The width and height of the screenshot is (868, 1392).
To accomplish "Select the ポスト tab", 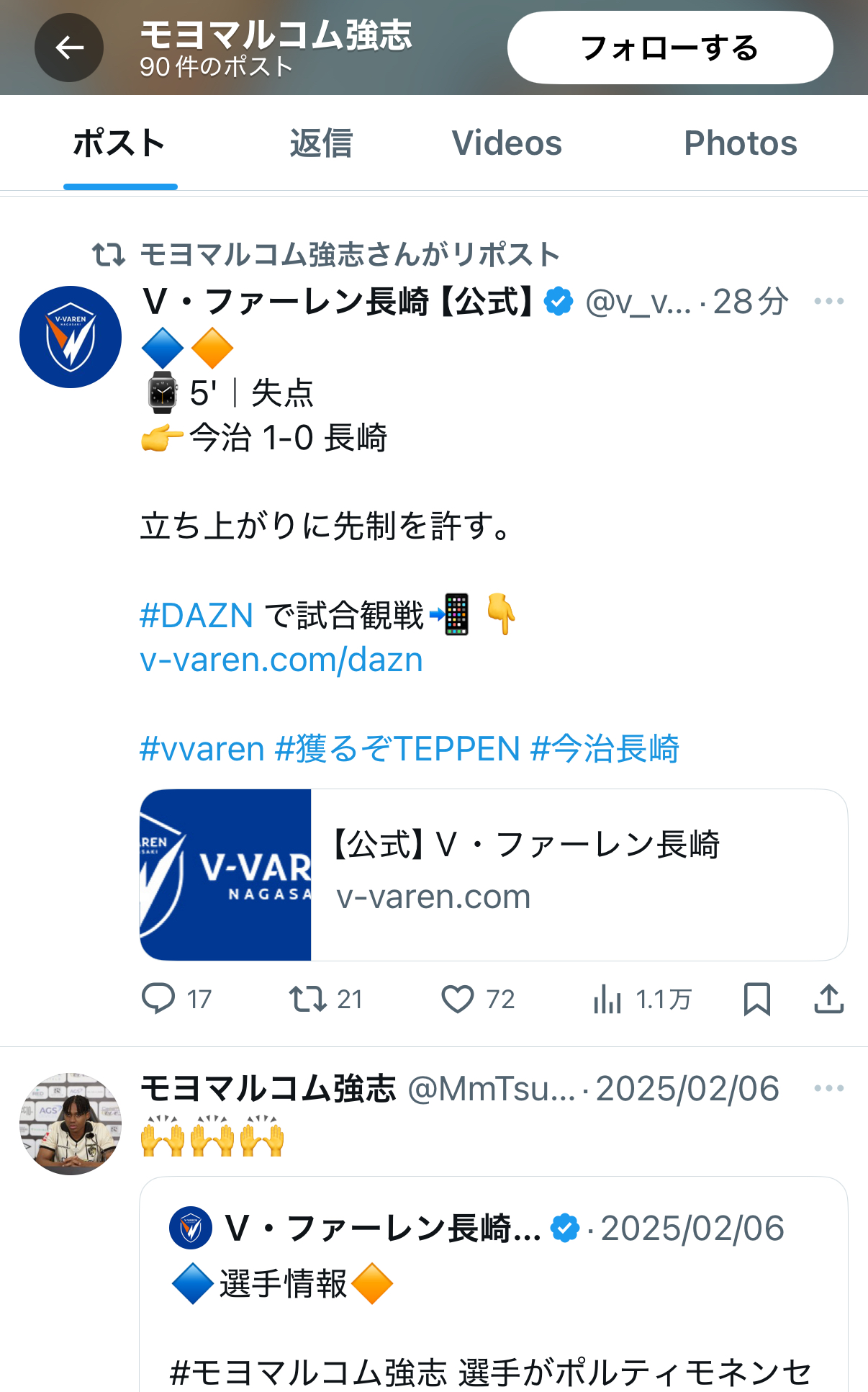I will (x=120, y=143).
